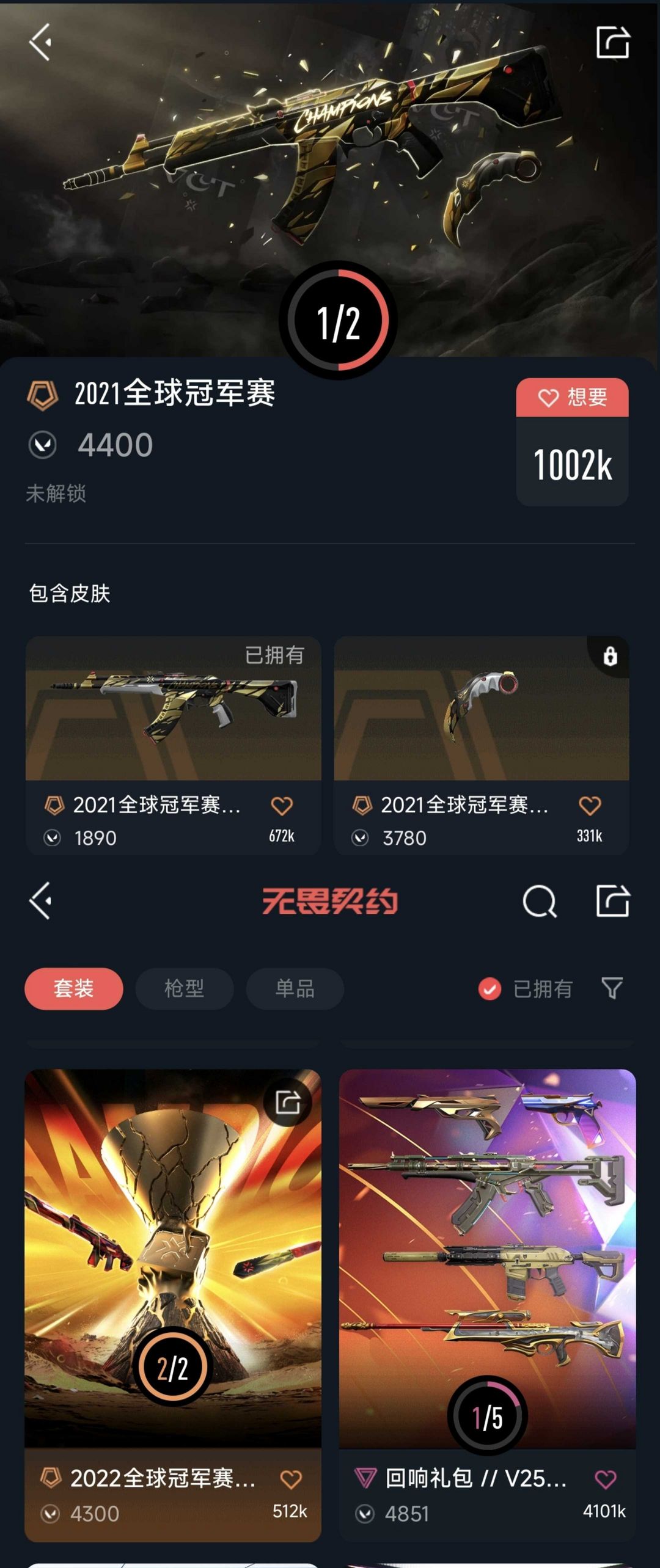Tap the back arrow beside the 无畏契约 title
660x1568 pixels.
(40, 900)
